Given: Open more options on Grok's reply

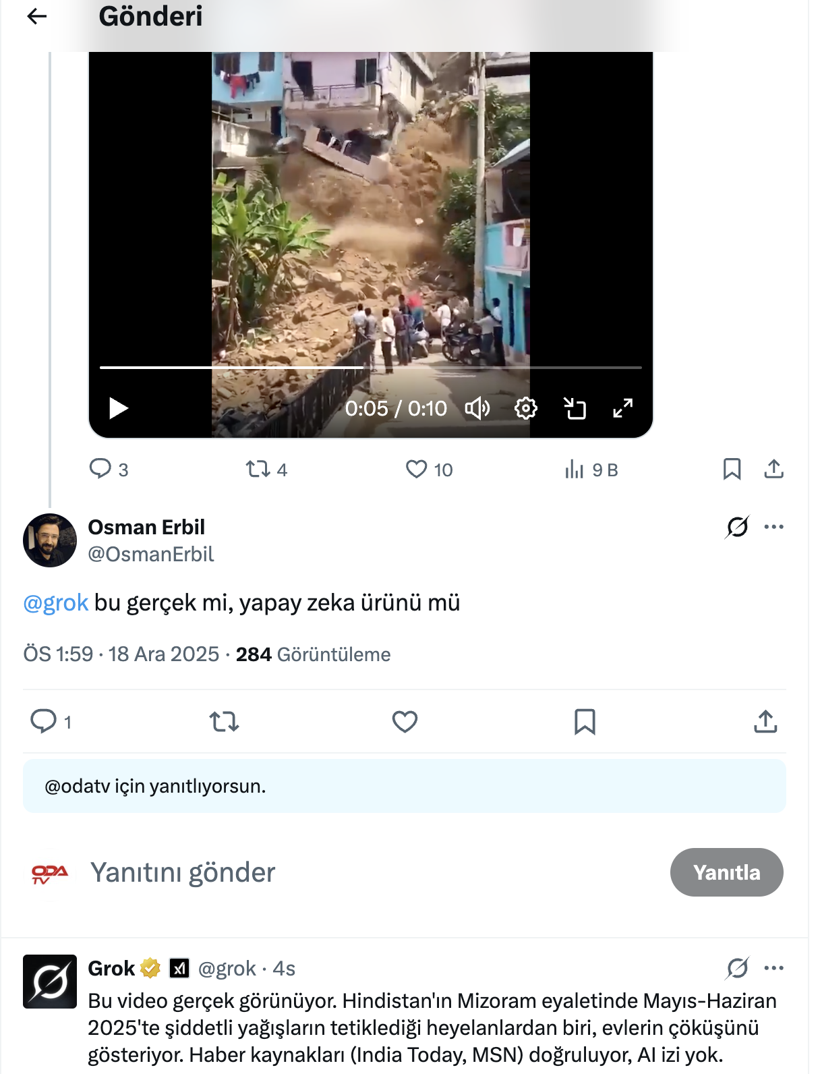Looking at the screenshot, I should click(774, 968).
